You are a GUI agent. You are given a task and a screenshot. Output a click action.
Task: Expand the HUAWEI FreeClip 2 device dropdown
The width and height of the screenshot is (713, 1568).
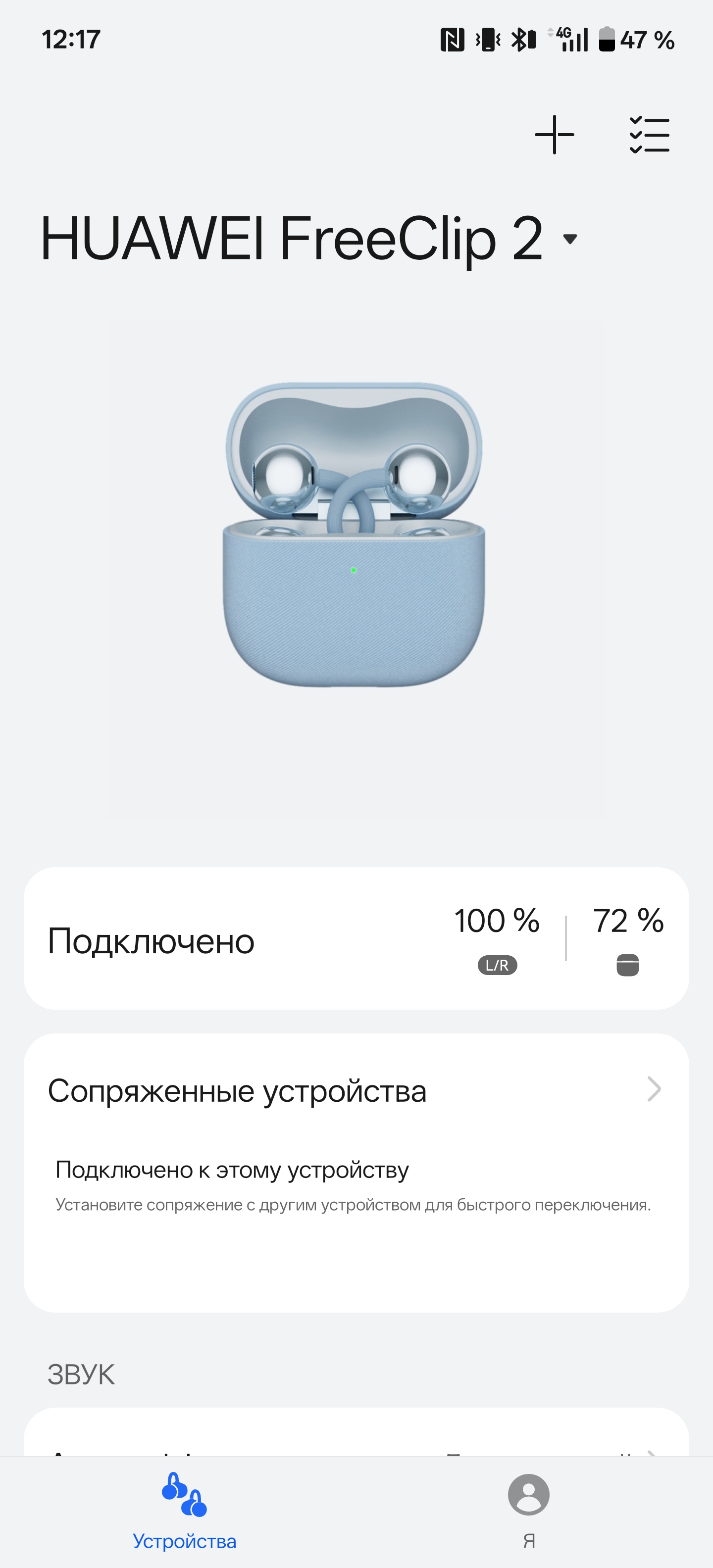[x=570, y=239]
